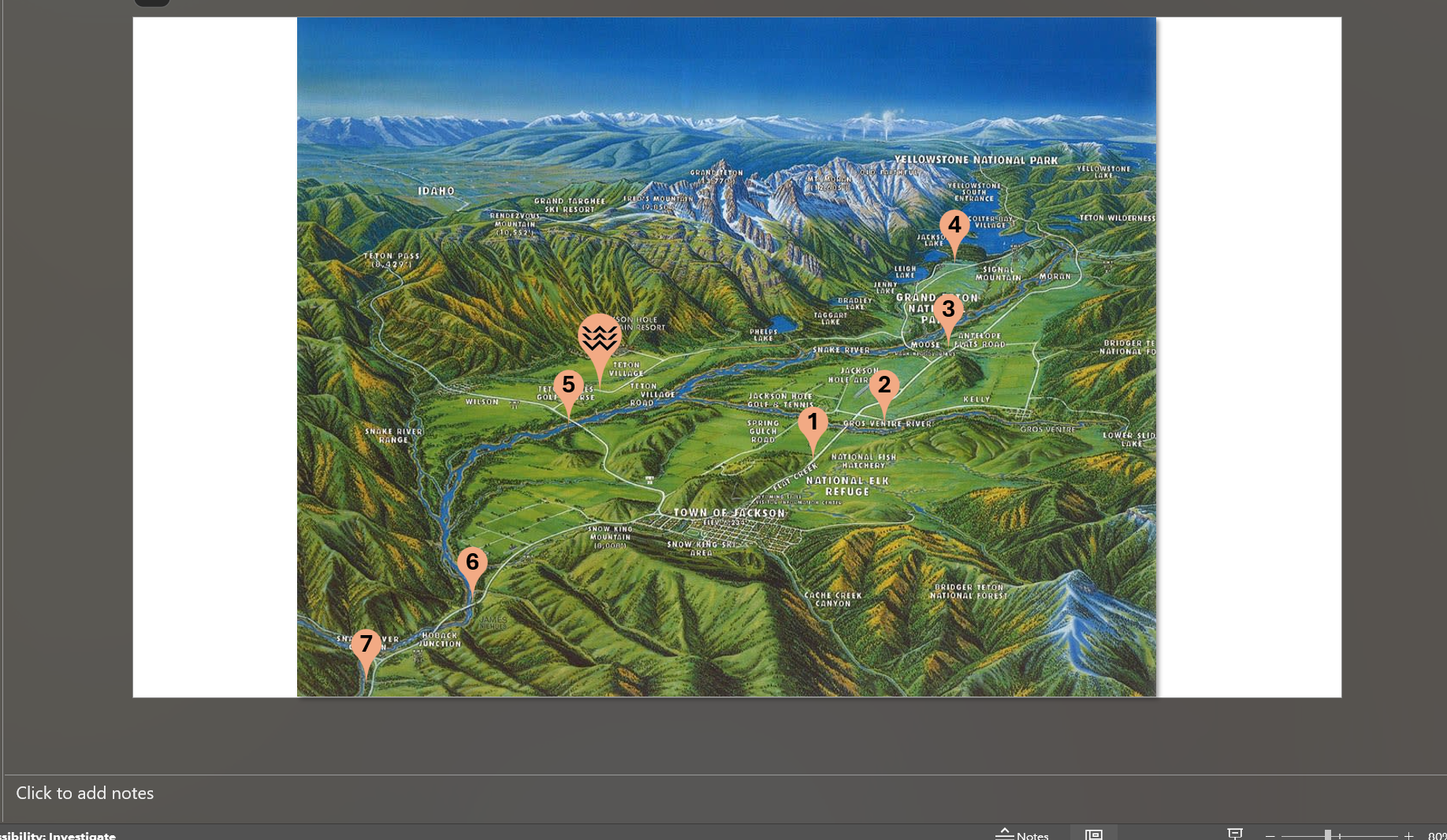The height and width of the screenshot is (840, 1447).
Task: Switch to Normal view
Action: pos(1093,834)
